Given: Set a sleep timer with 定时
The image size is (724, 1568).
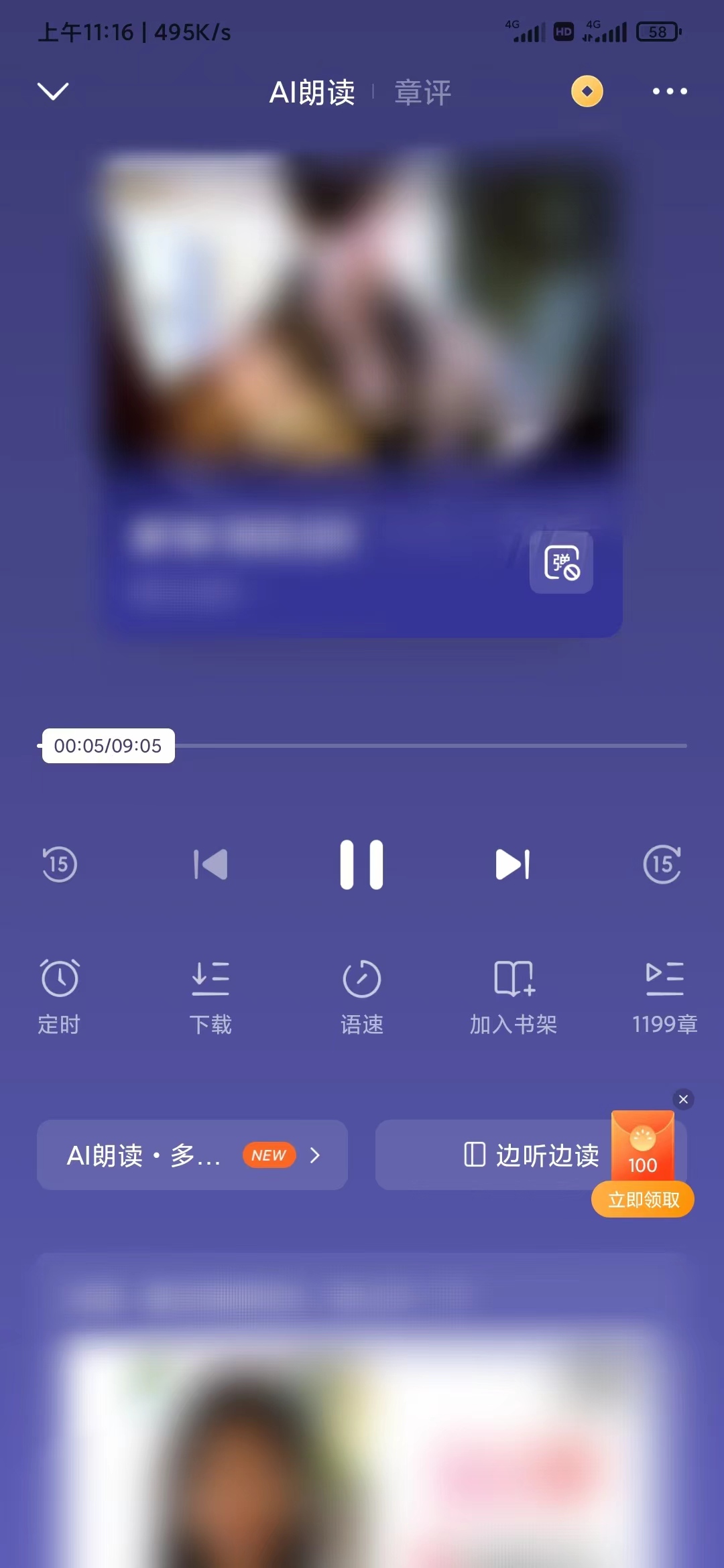Looking at the screenshot, I should click(x=60, y=996).
